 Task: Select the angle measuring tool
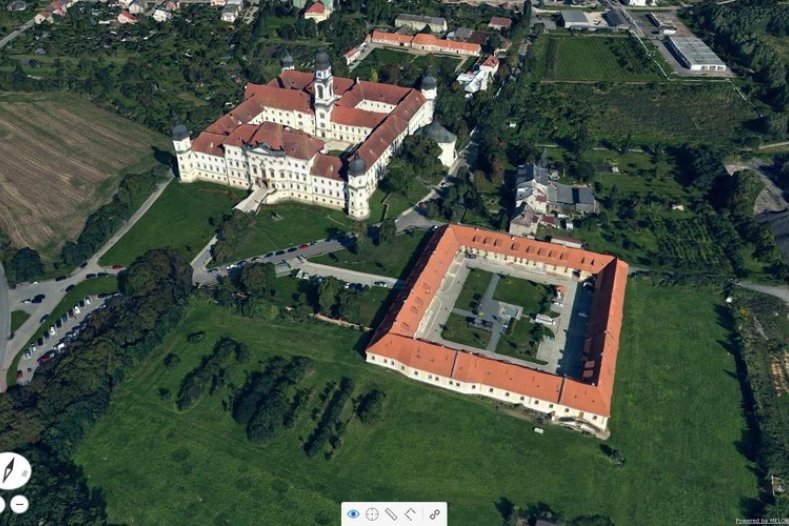[x=410, y=514]
